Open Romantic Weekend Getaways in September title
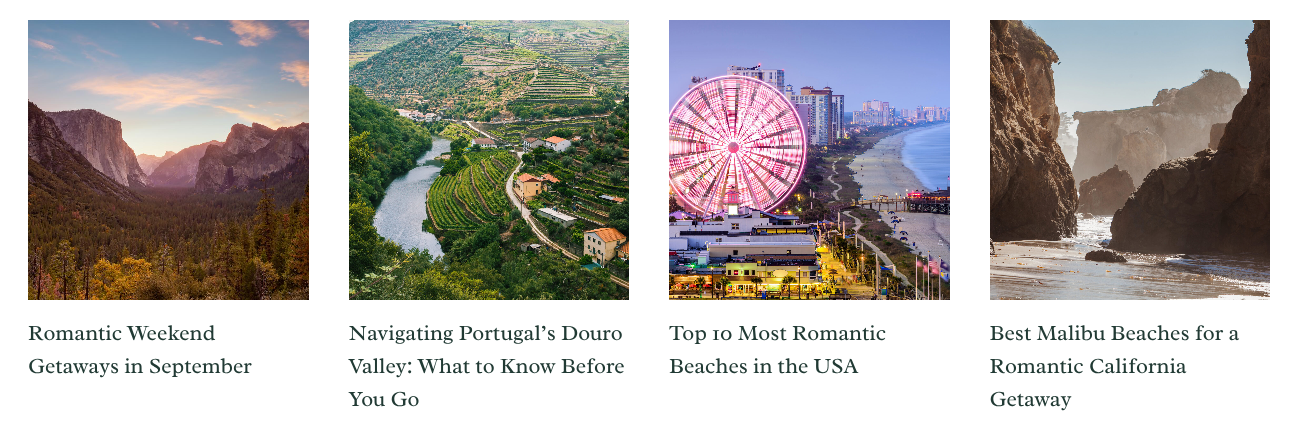The width and height of the screenshot is (1297, 423). tap(140, 350)
